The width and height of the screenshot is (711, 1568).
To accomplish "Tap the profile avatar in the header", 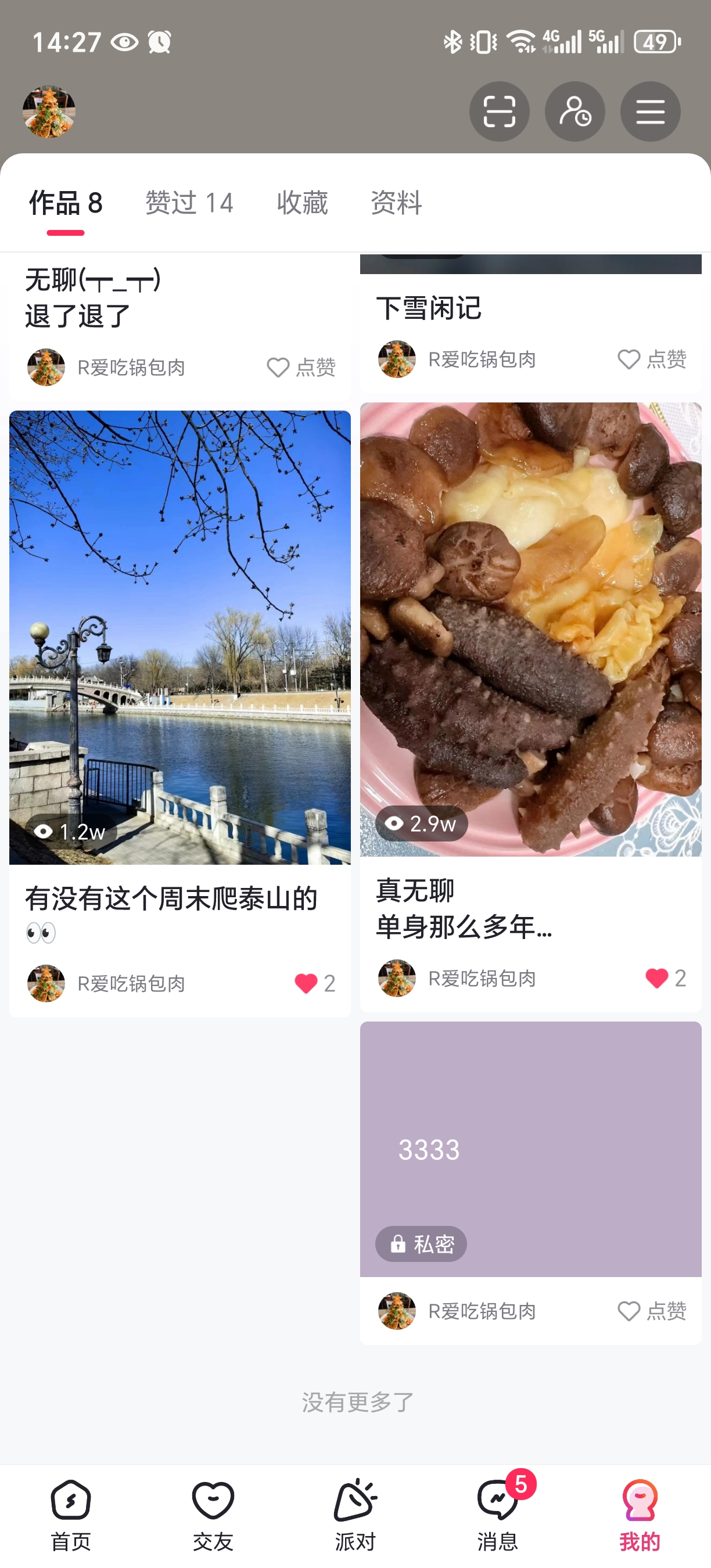I will 49,112.
